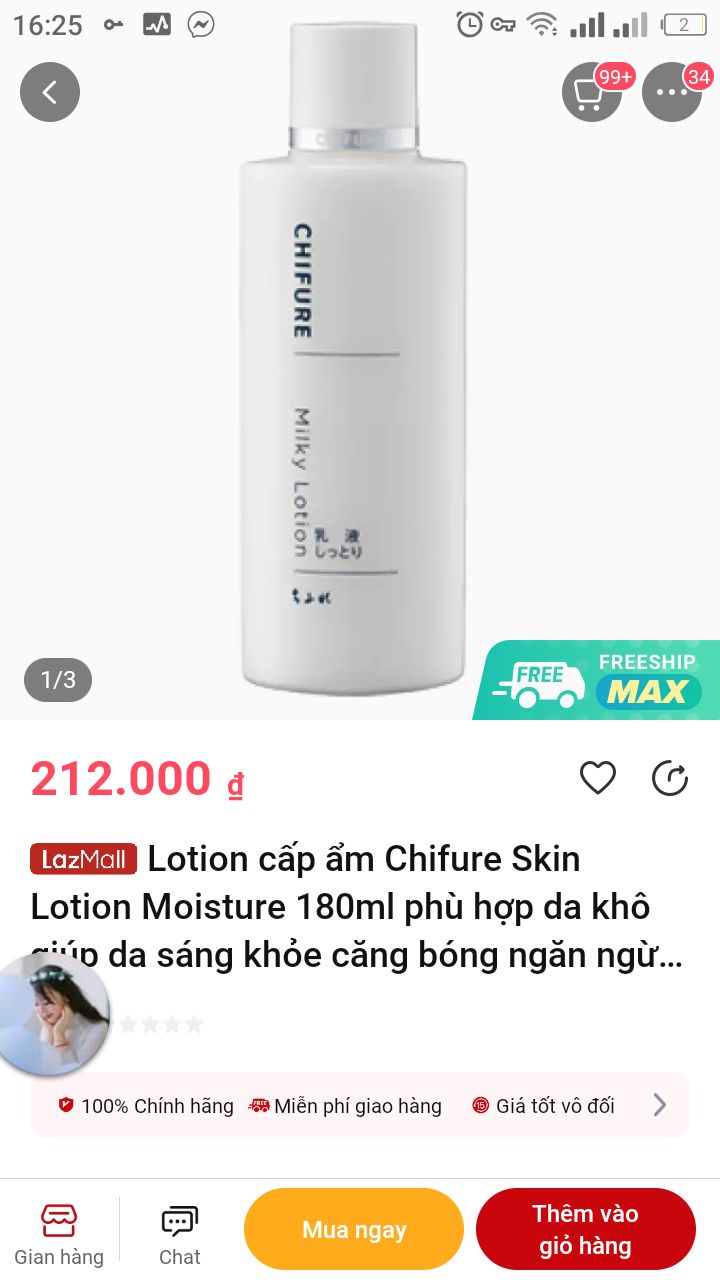
Task: Add product to wishlist with heart icon
Action: [598, 778]
